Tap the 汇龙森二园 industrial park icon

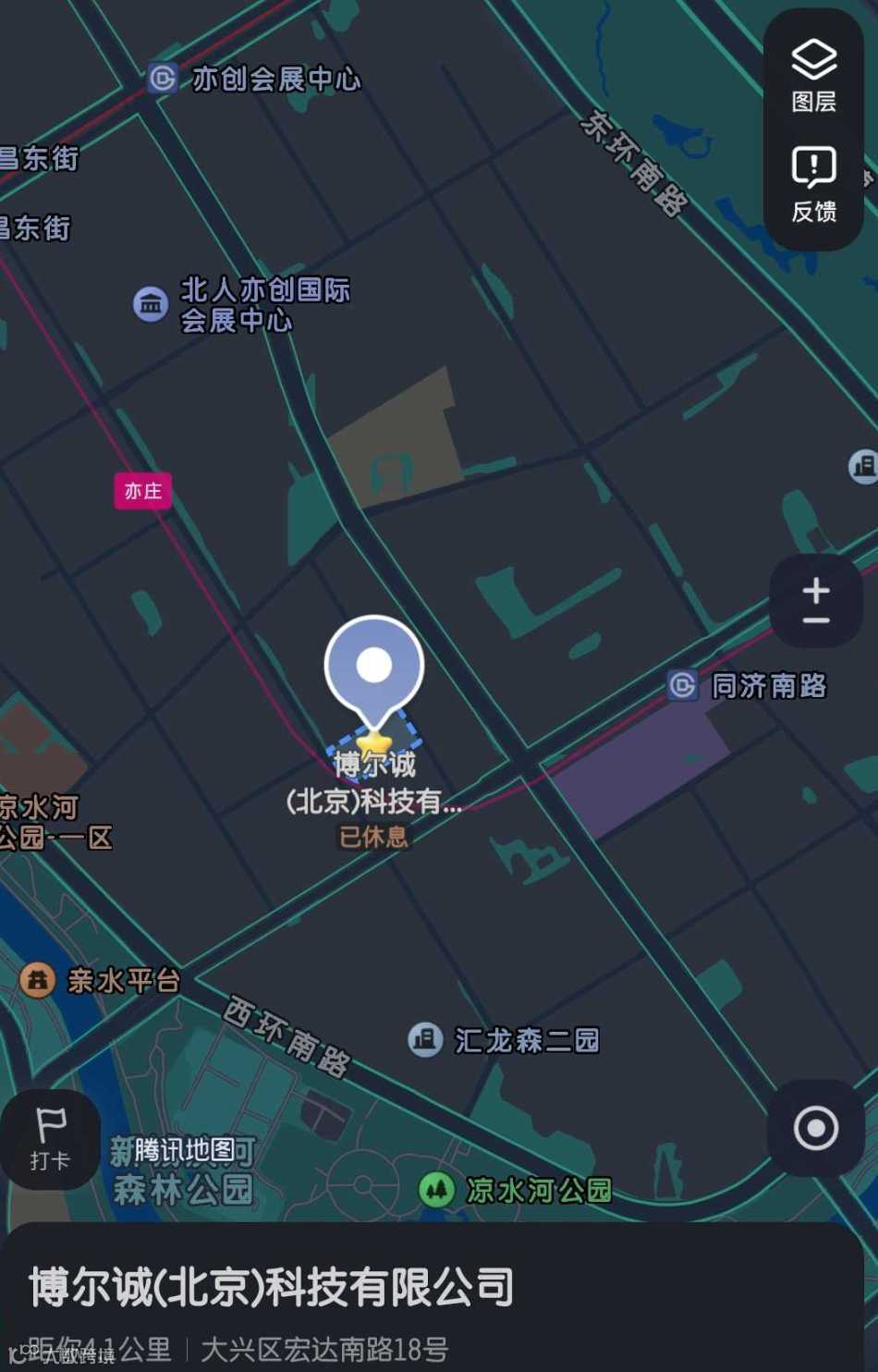[x=425, y=1039]
